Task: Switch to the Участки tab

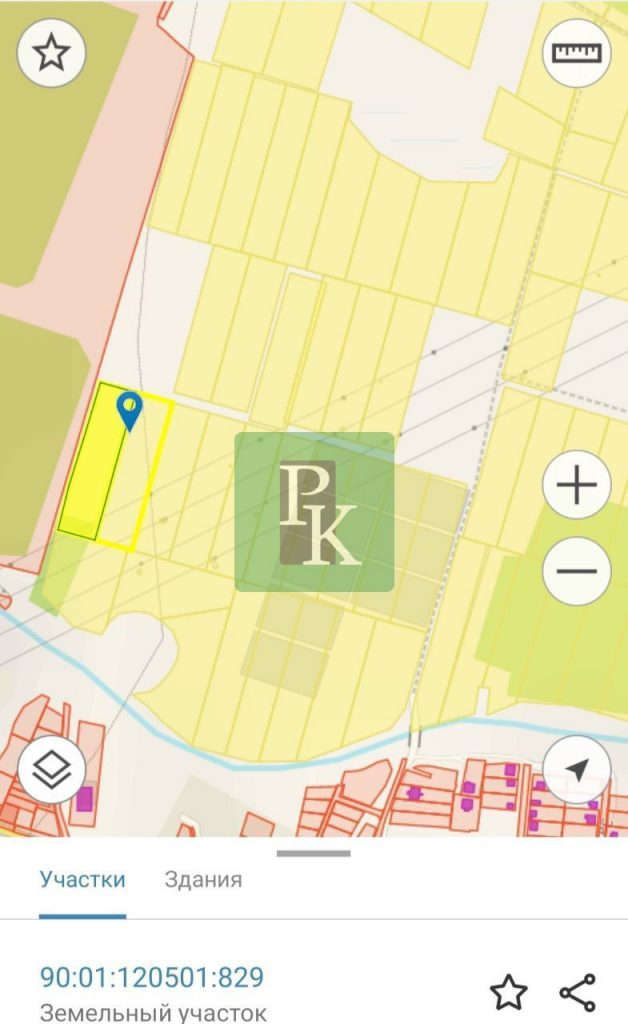Action: click(x=83, y=880)
